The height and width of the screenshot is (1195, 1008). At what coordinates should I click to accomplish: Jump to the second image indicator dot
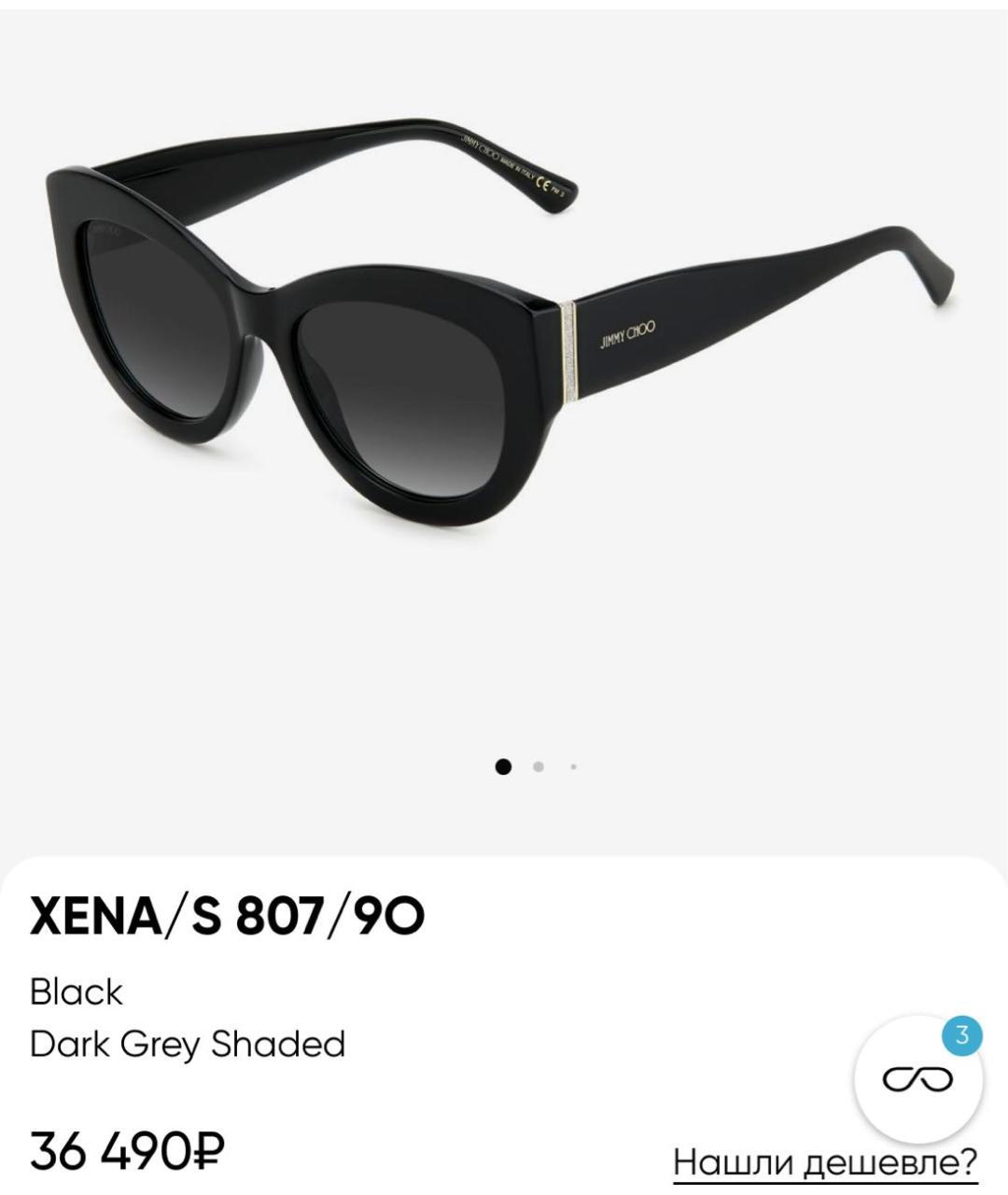(x=539, y=766)
